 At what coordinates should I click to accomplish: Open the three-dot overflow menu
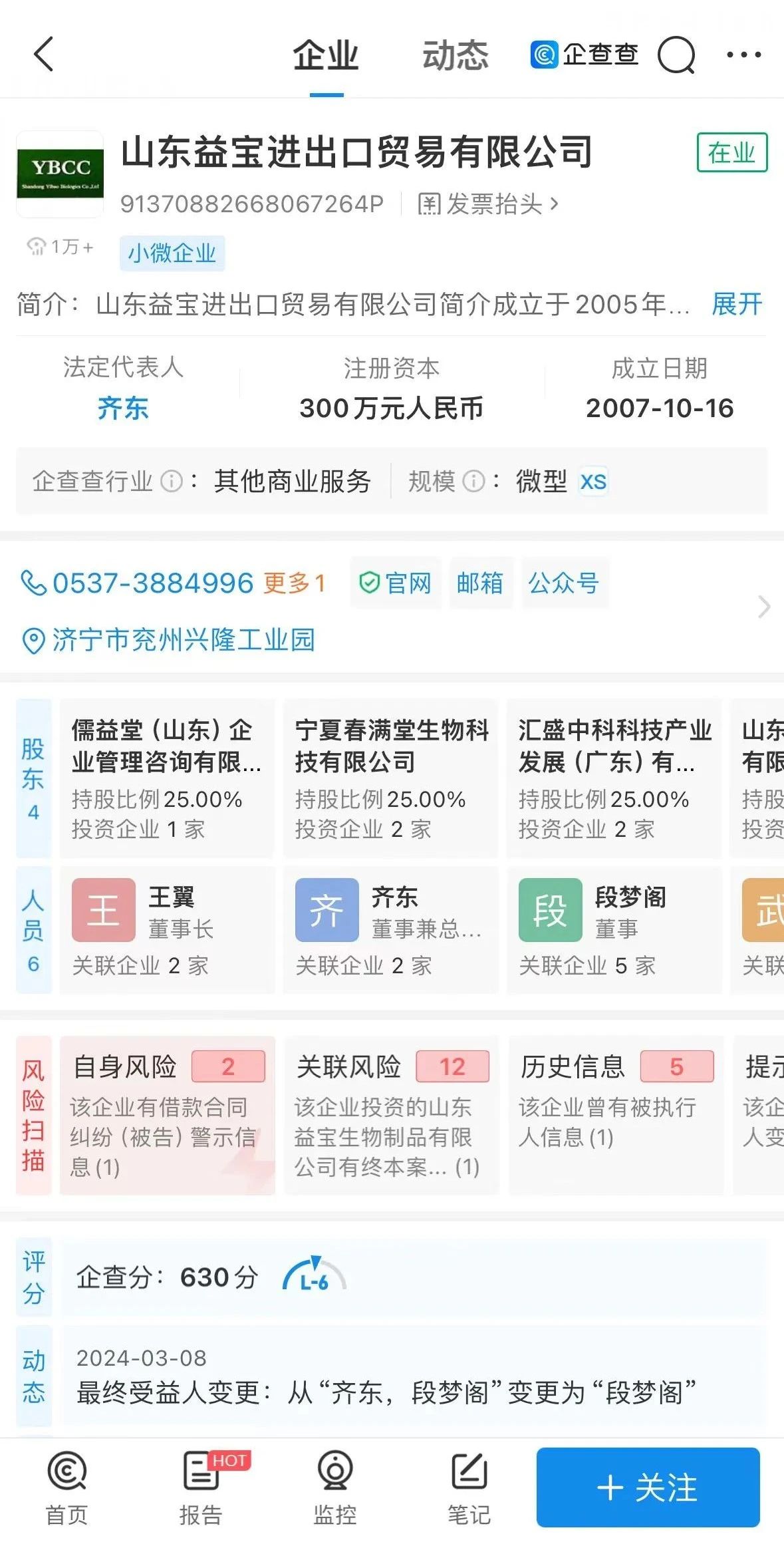pos(743,55)
